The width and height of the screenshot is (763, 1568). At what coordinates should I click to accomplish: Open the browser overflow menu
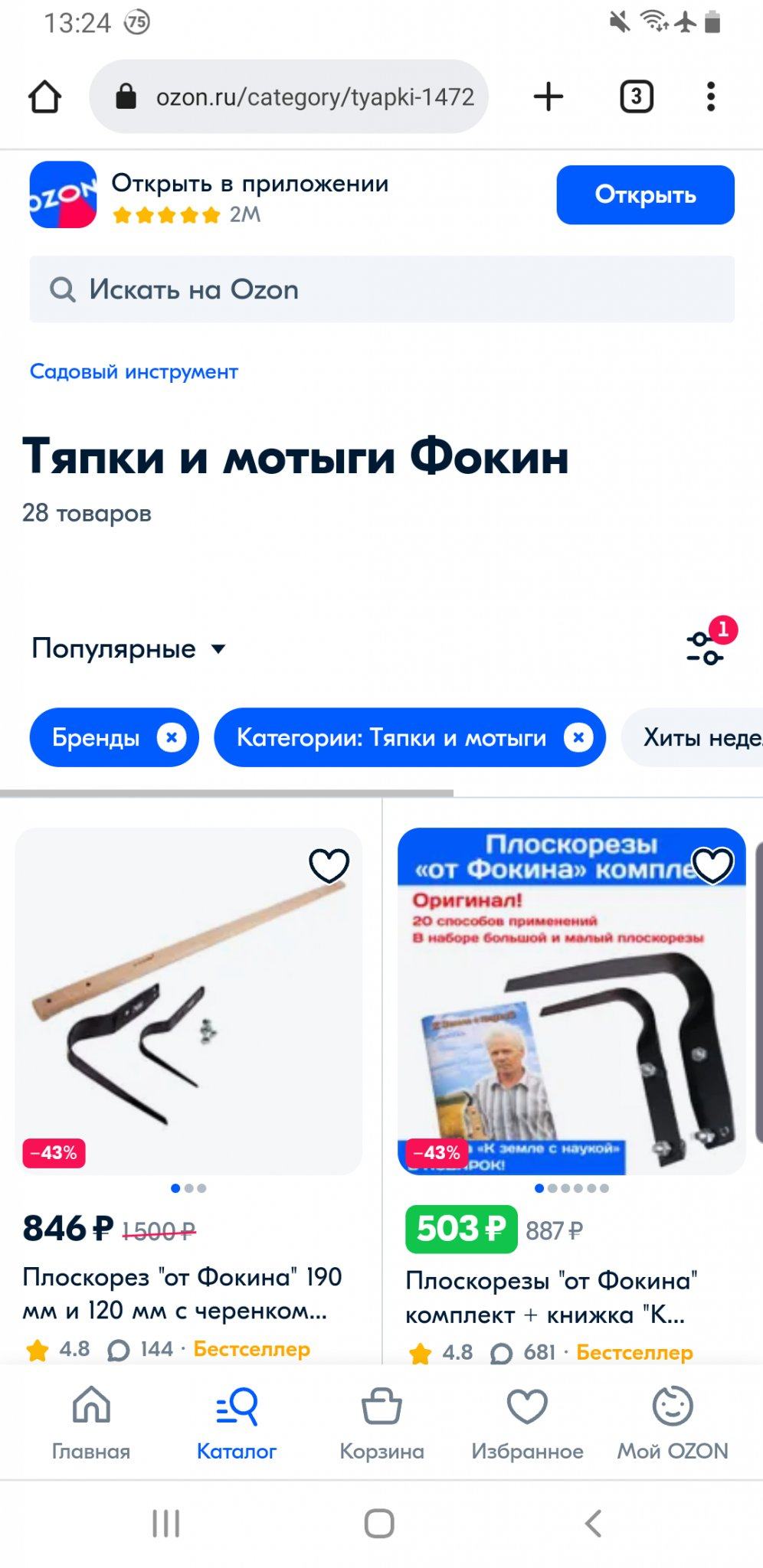[711, 96]
